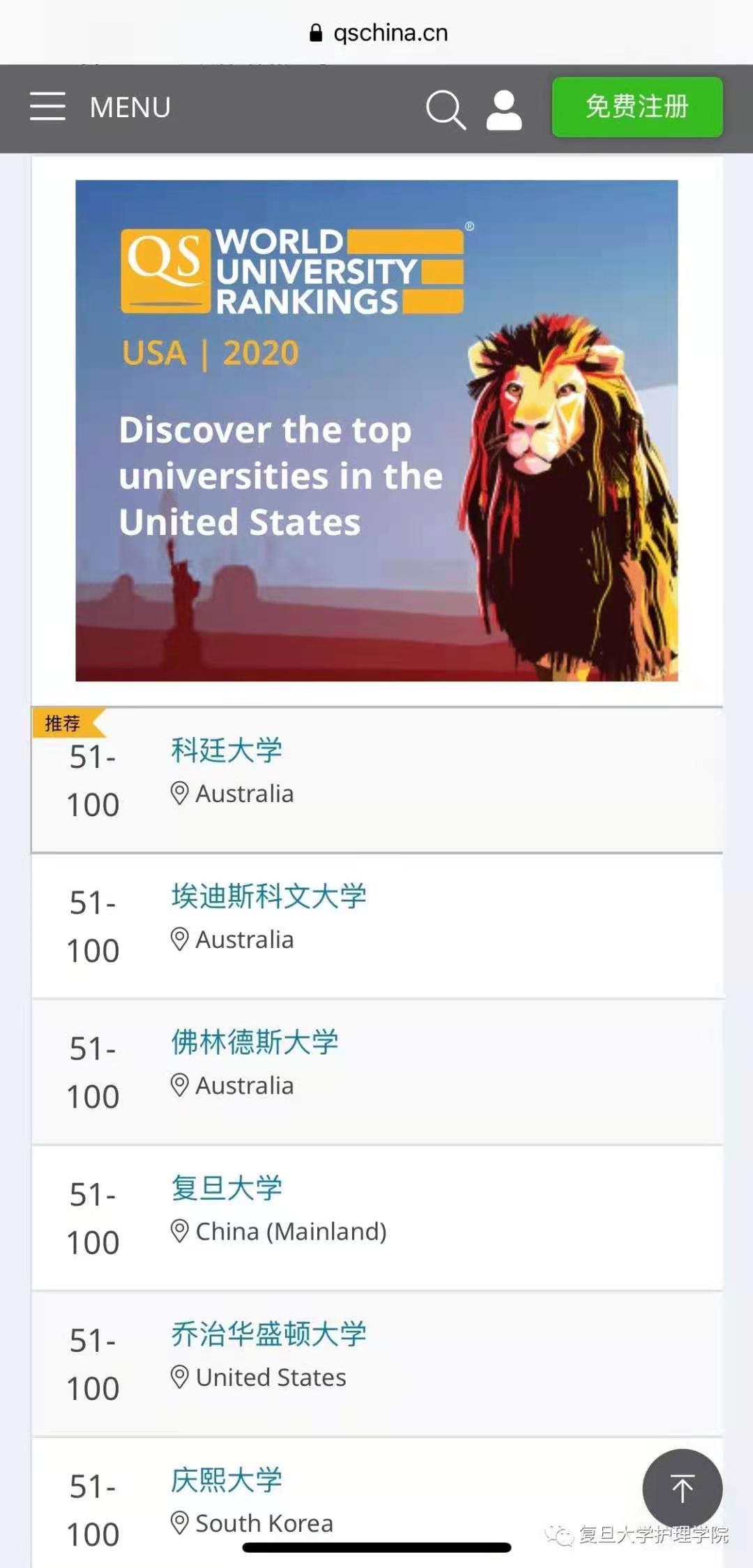
Task: Click the lock icon beside qschina.cn
Action: coord(315,32)
